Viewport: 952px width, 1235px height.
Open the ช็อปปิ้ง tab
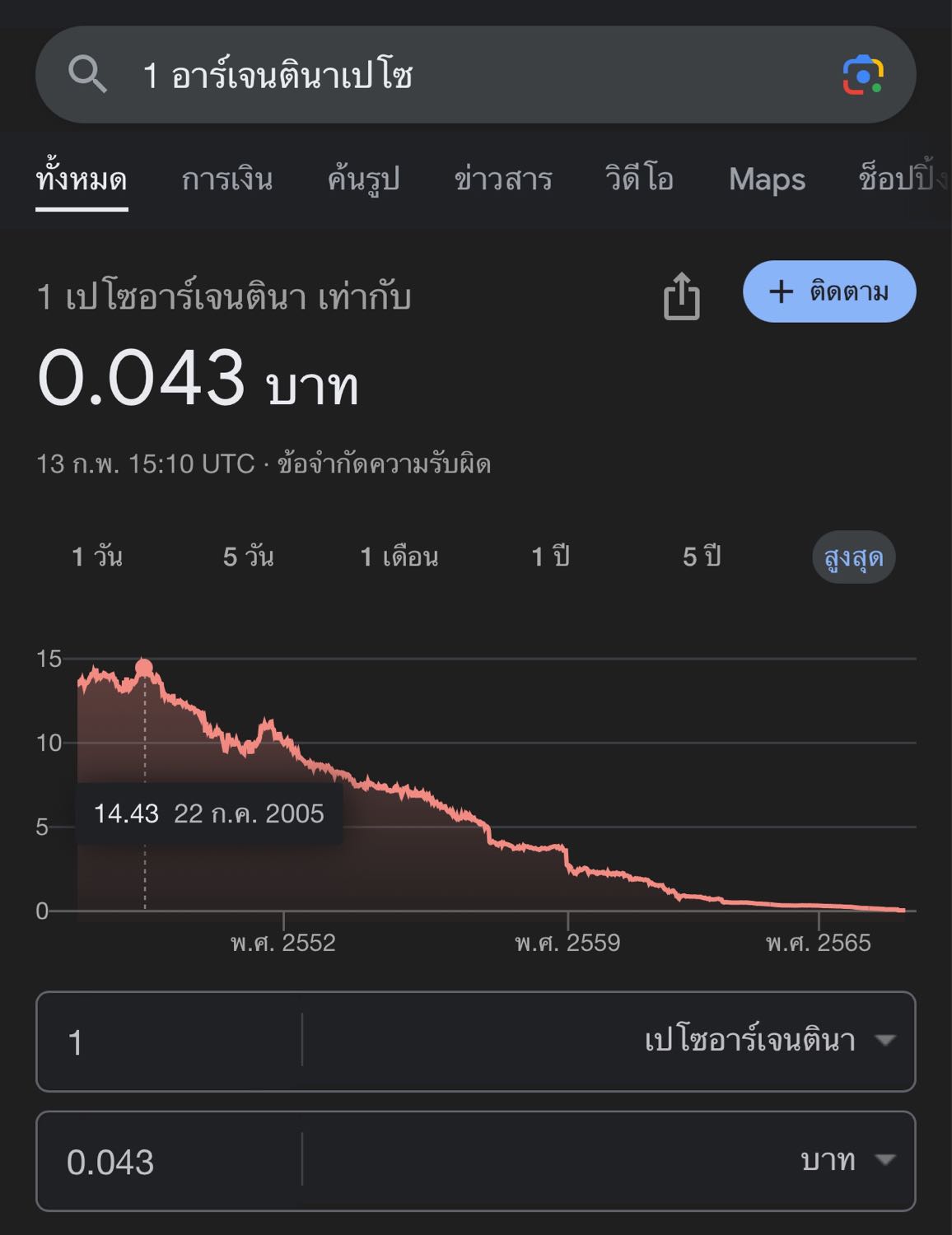902,179
